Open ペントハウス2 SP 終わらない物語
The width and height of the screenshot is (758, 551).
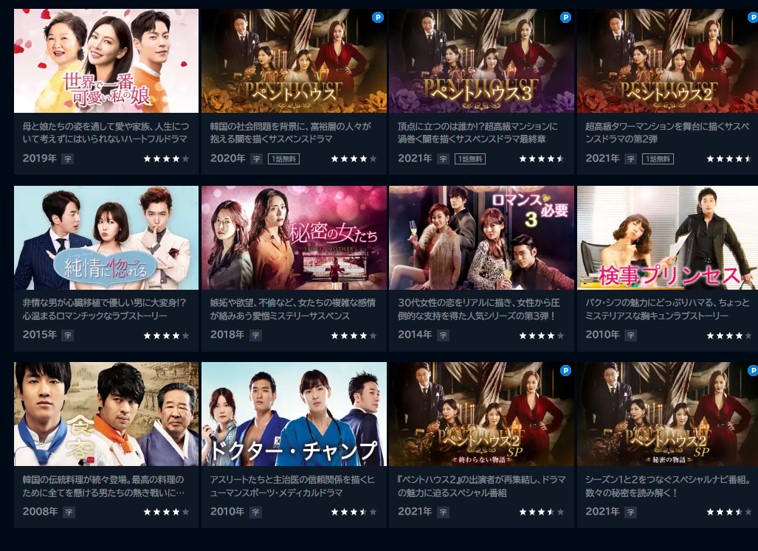482,414
